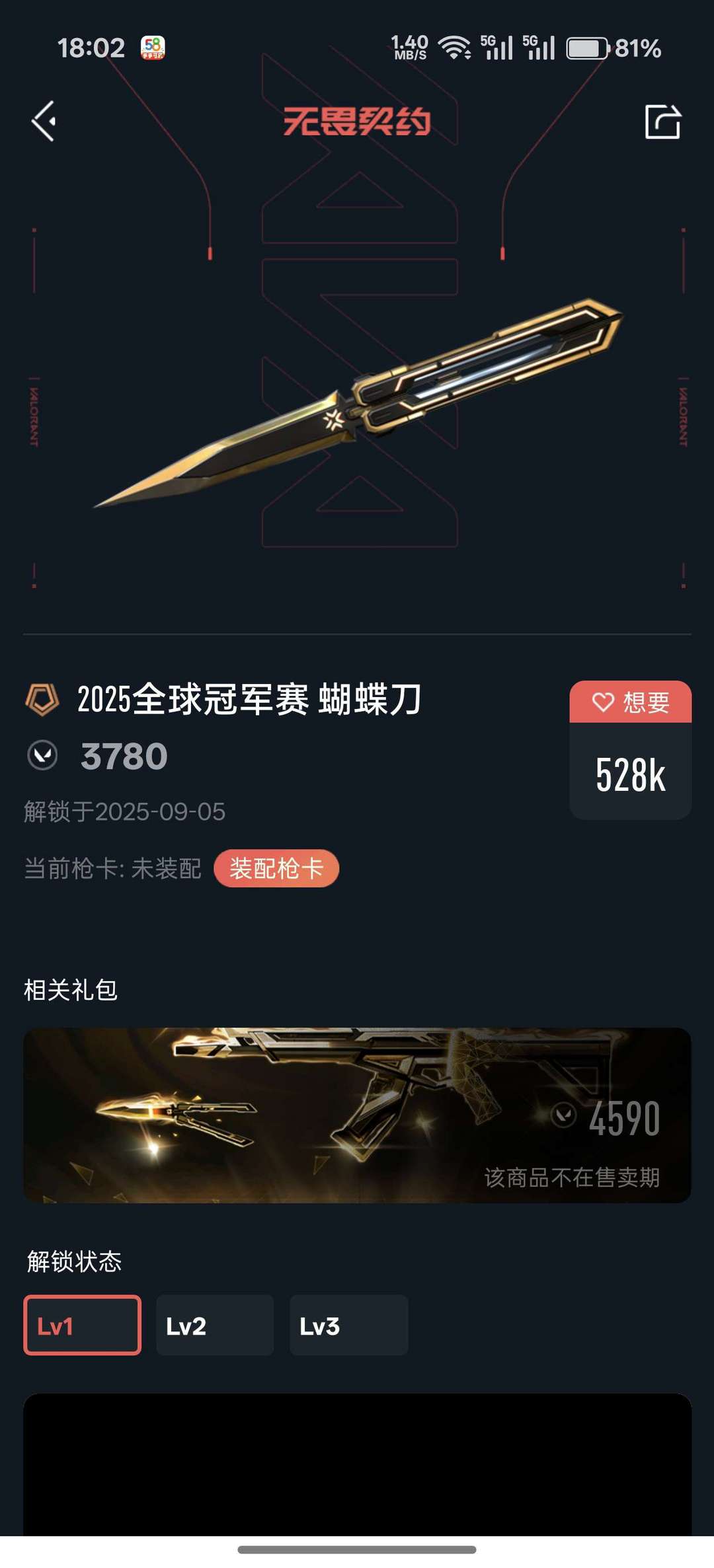Screen dimensions: 714x1568
Task: Open the related bundle card priced 4590
Action: coord(357,1115)
